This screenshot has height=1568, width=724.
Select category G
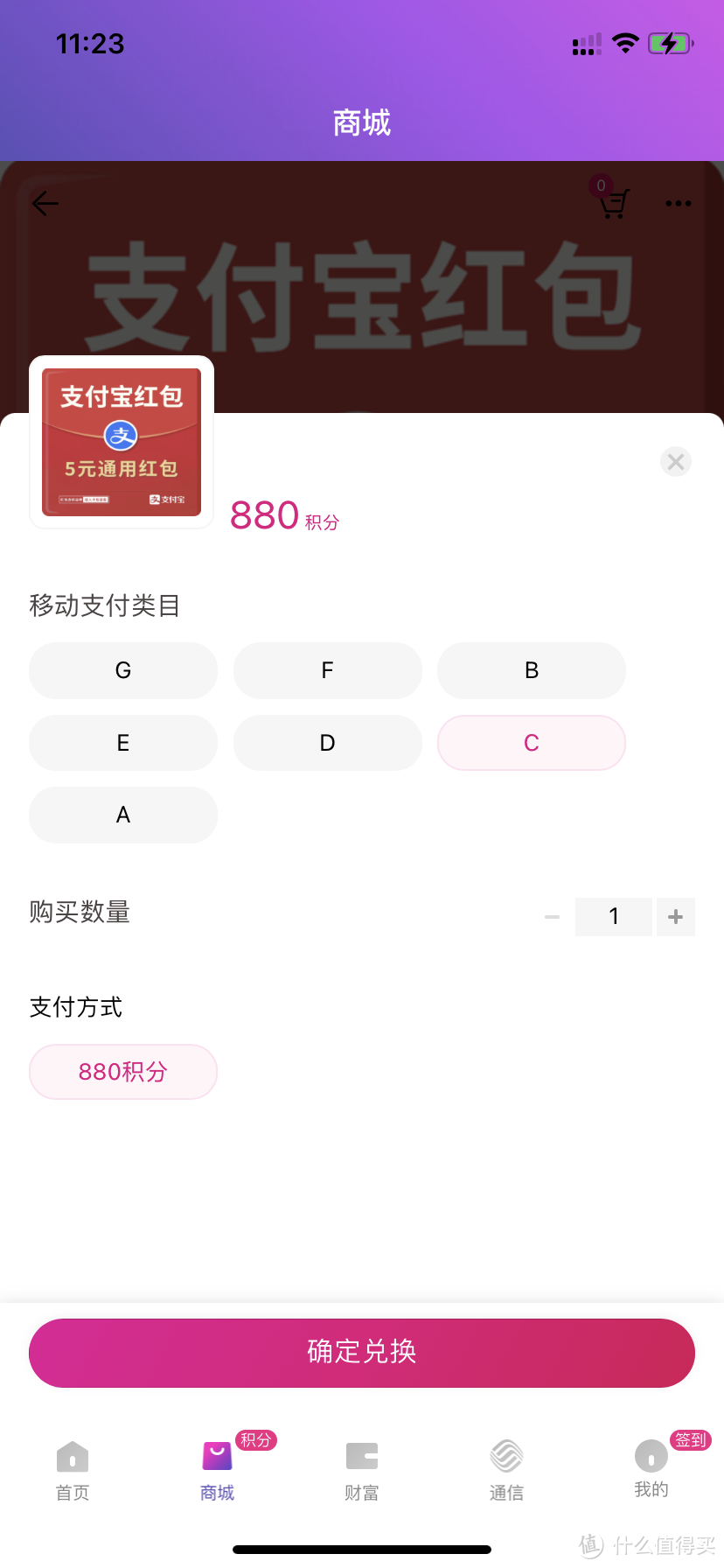pyautogui.click(x=123, y=671)
